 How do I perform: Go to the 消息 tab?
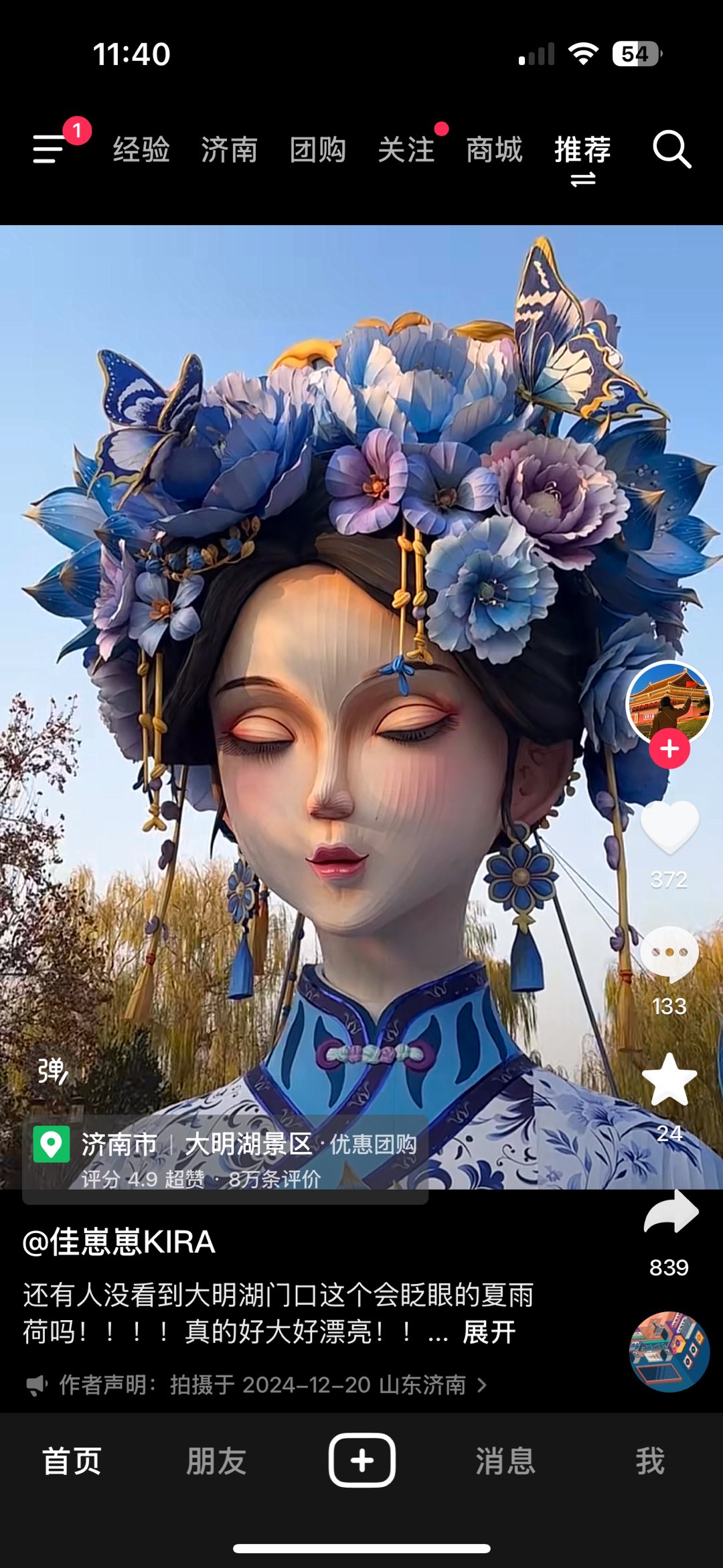click(x=505, y=1461)
